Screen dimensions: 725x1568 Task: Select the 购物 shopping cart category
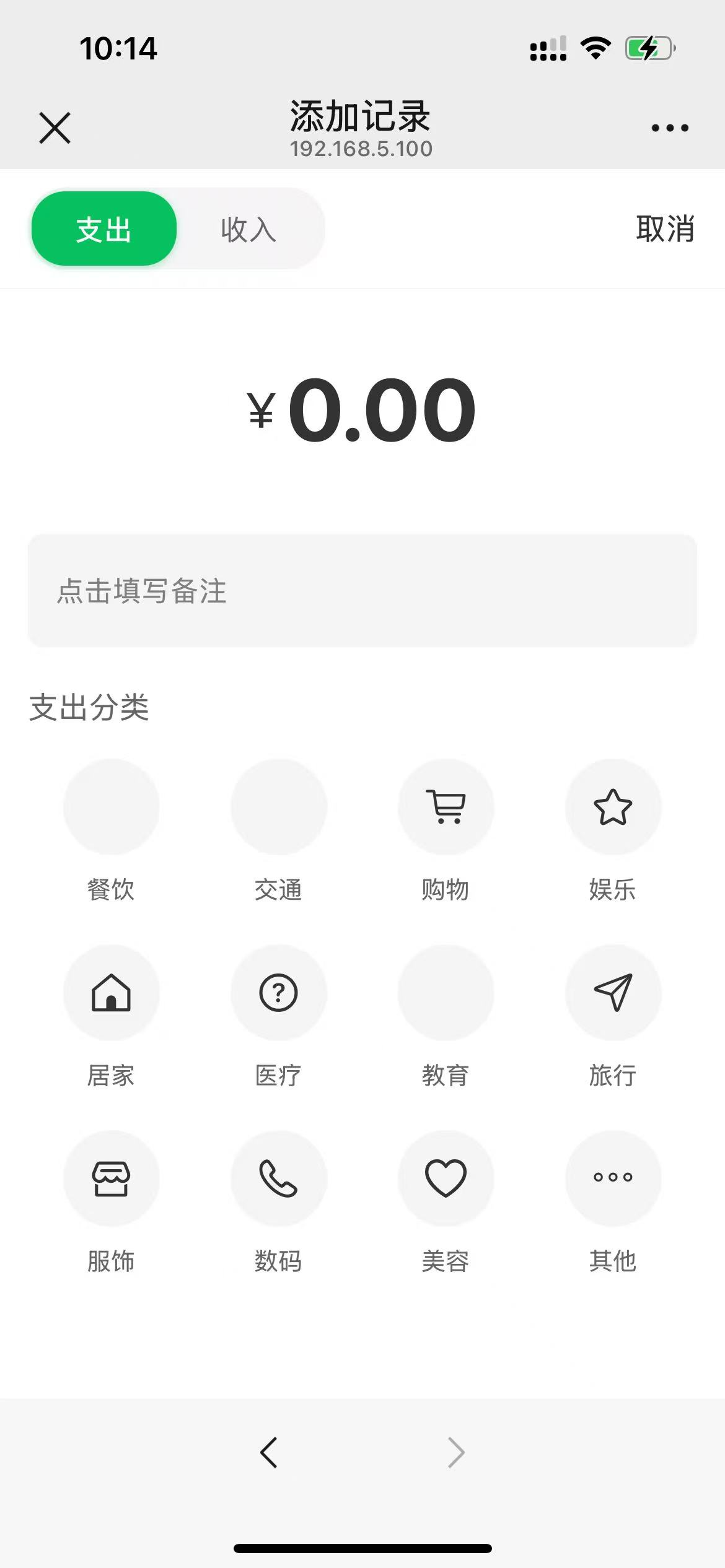tap(446, 807)
